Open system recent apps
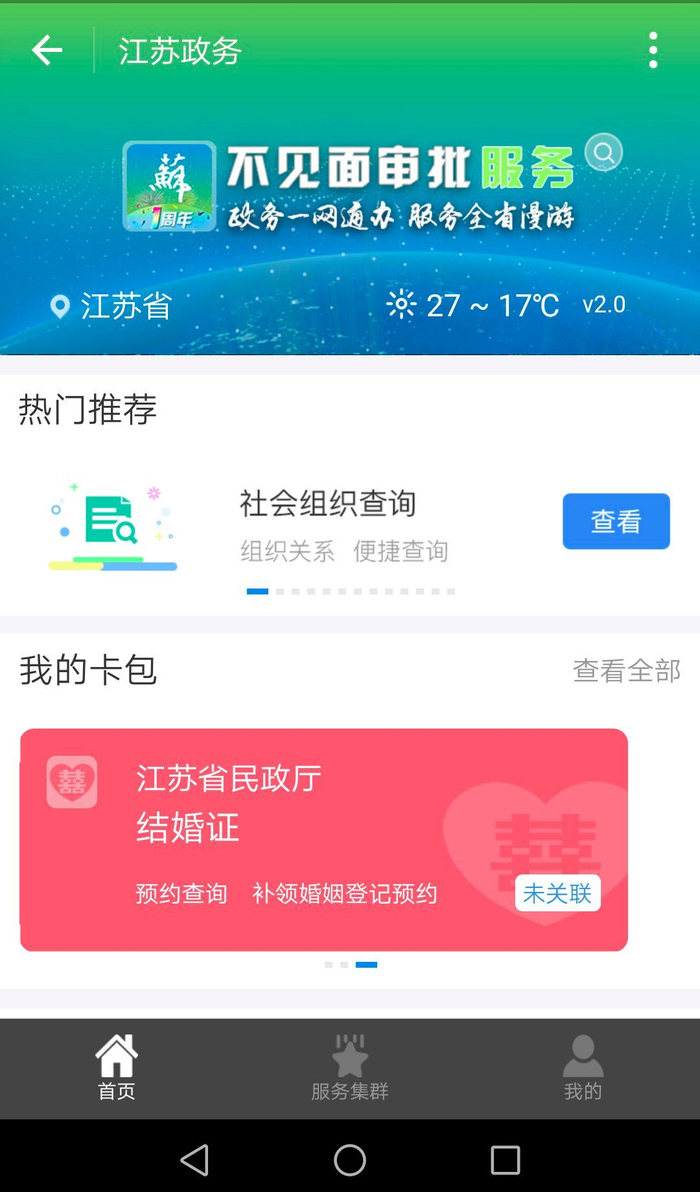 tap(505, 1160)
